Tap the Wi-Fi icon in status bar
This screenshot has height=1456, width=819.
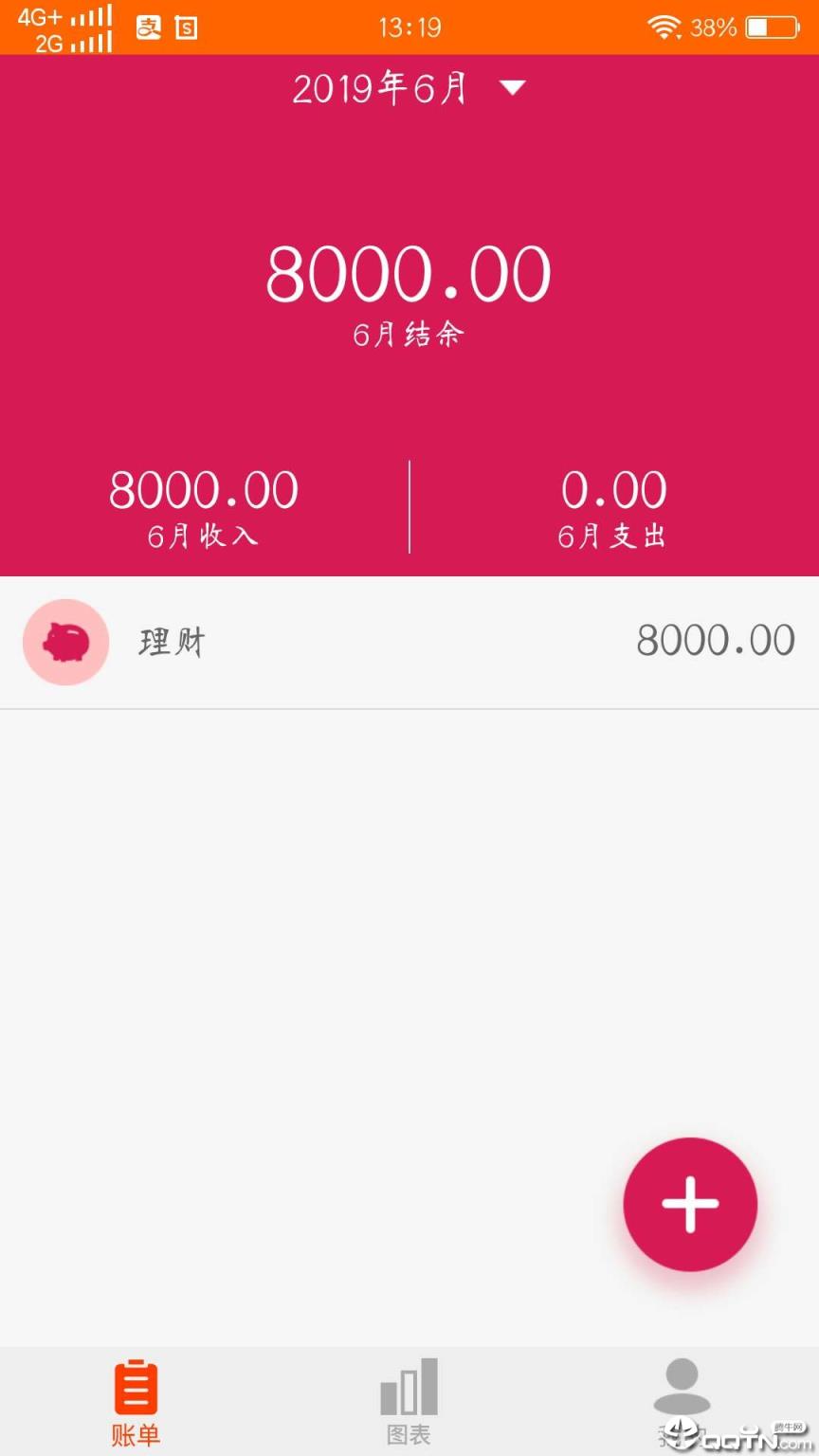666,27
